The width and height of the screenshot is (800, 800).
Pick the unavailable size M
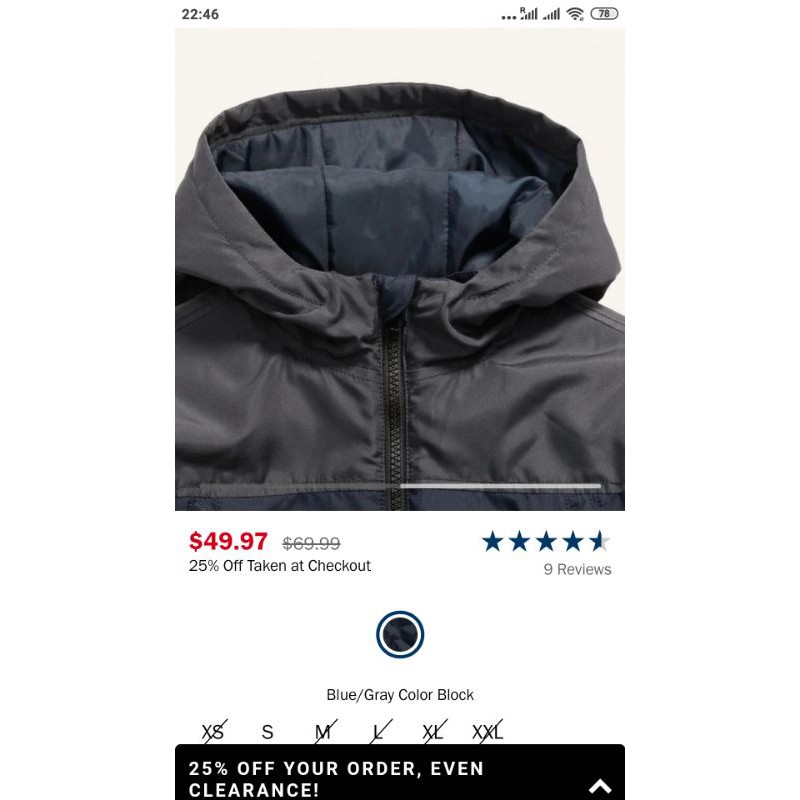[323, 732]
